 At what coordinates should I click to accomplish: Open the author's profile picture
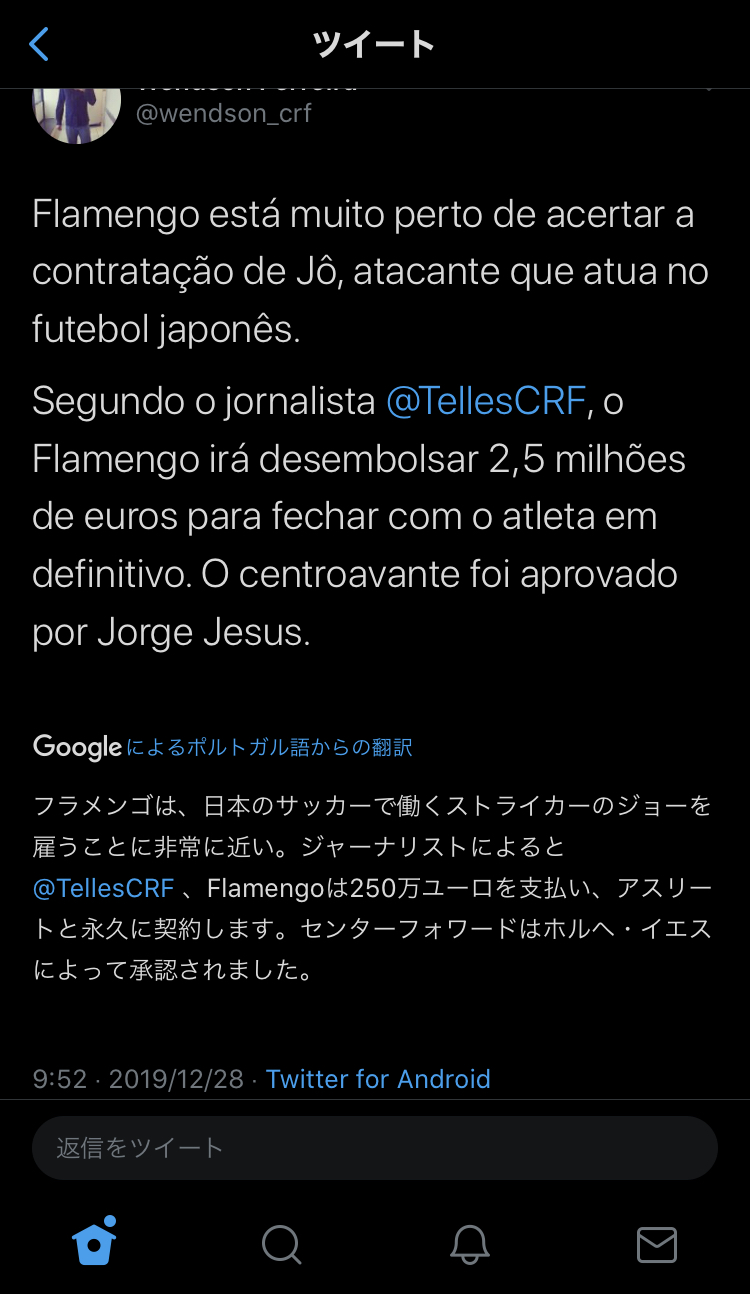click(77, 115)
